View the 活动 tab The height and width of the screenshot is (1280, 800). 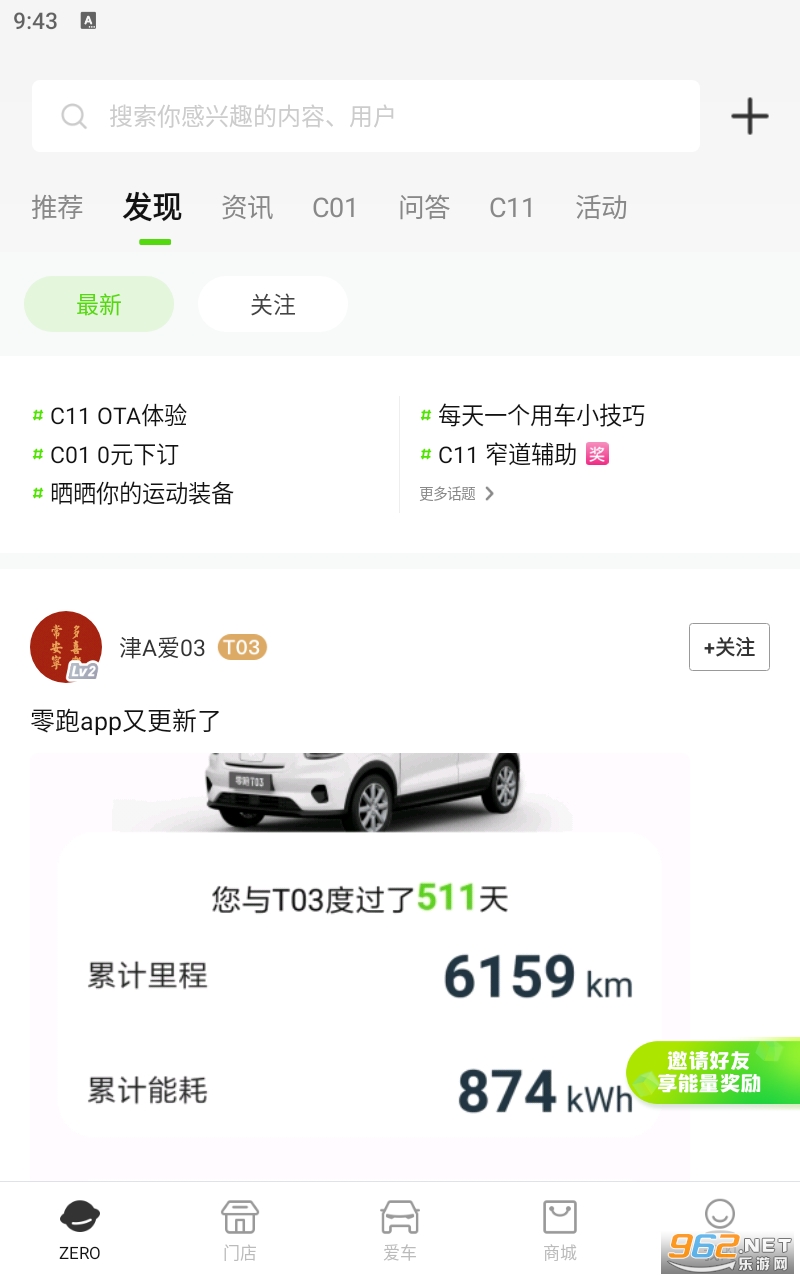point(601,208)
